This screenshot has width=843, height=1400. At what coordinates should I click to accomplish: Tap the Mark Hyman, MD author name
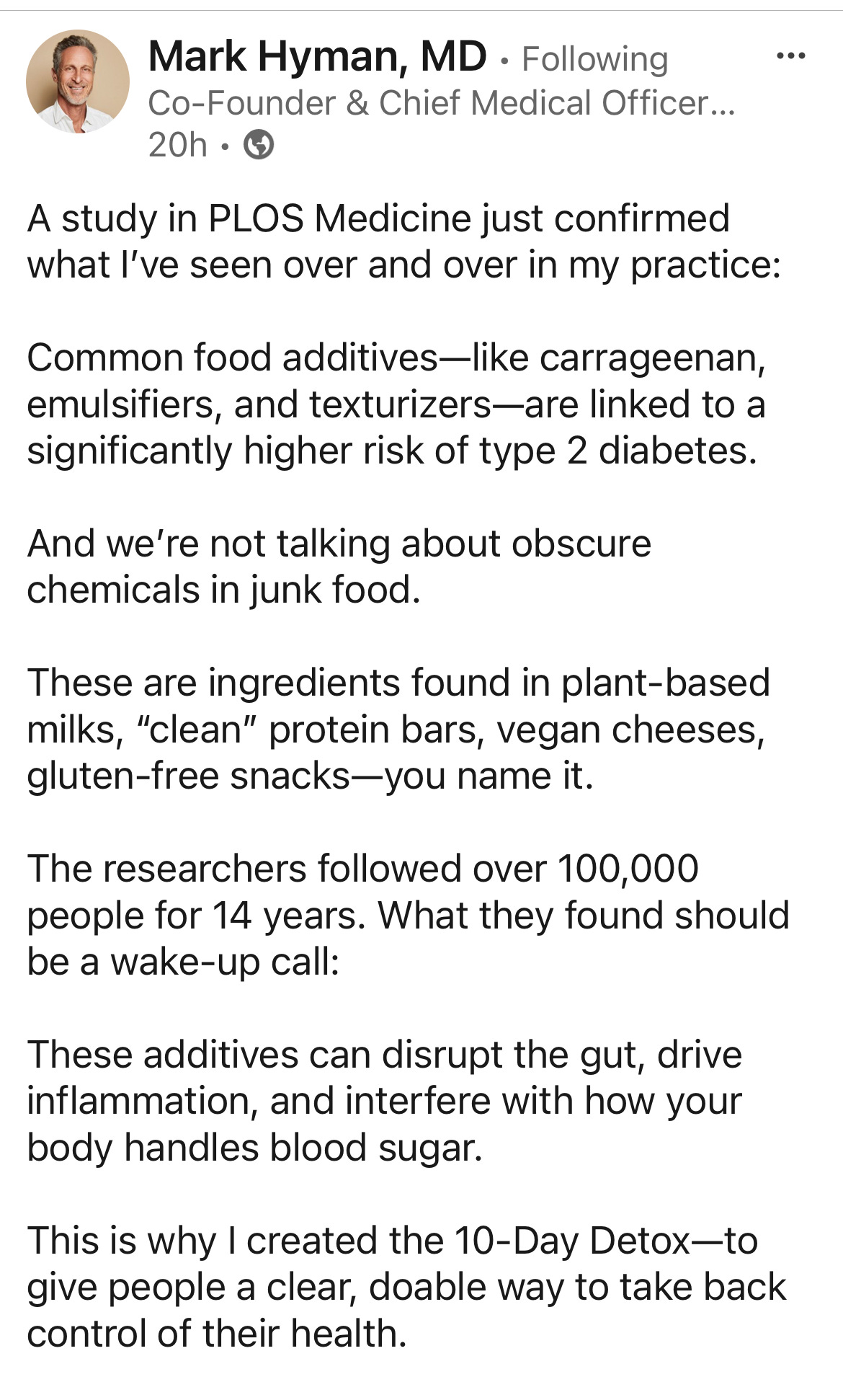click(317, 57)
